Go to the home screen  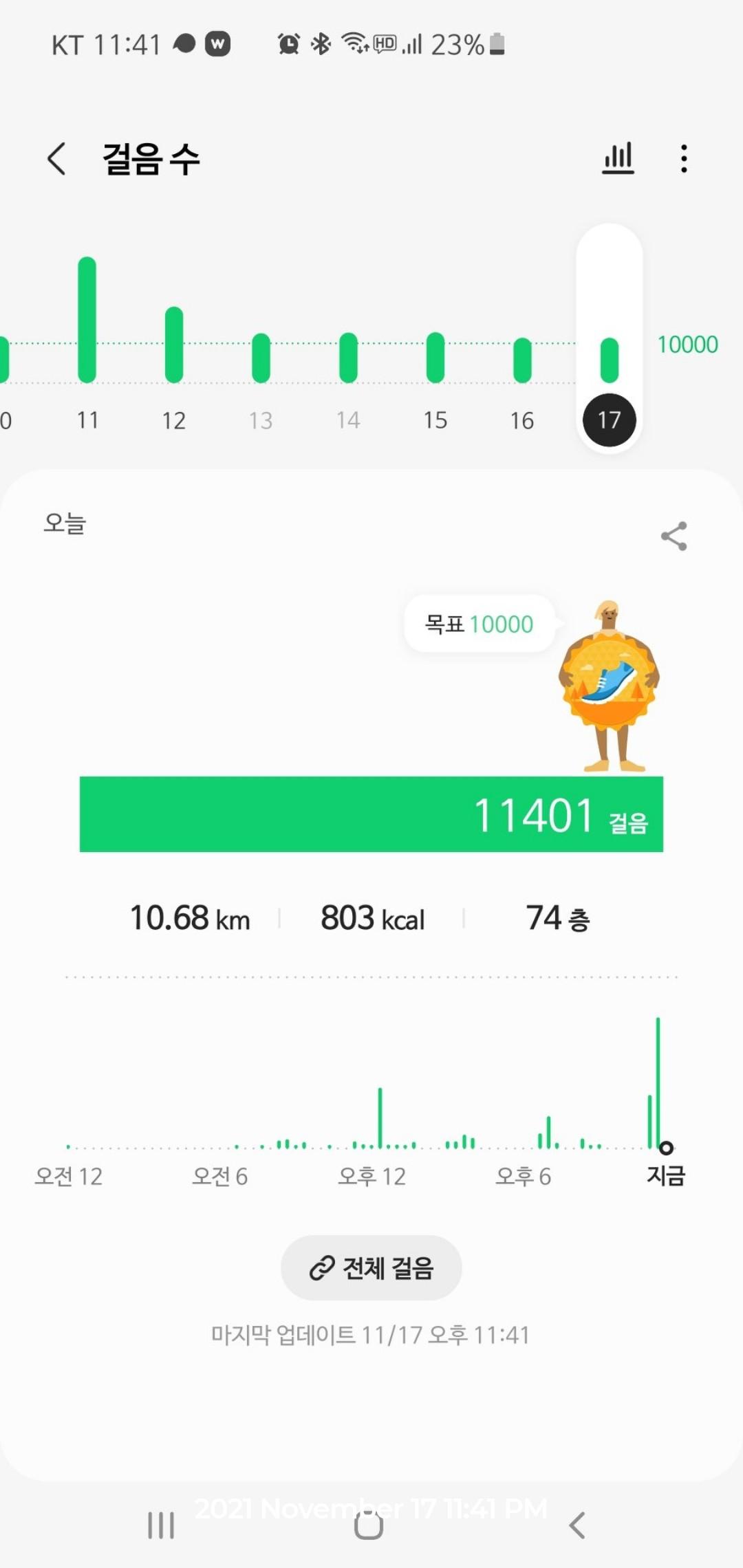[x=369, y=1525]
